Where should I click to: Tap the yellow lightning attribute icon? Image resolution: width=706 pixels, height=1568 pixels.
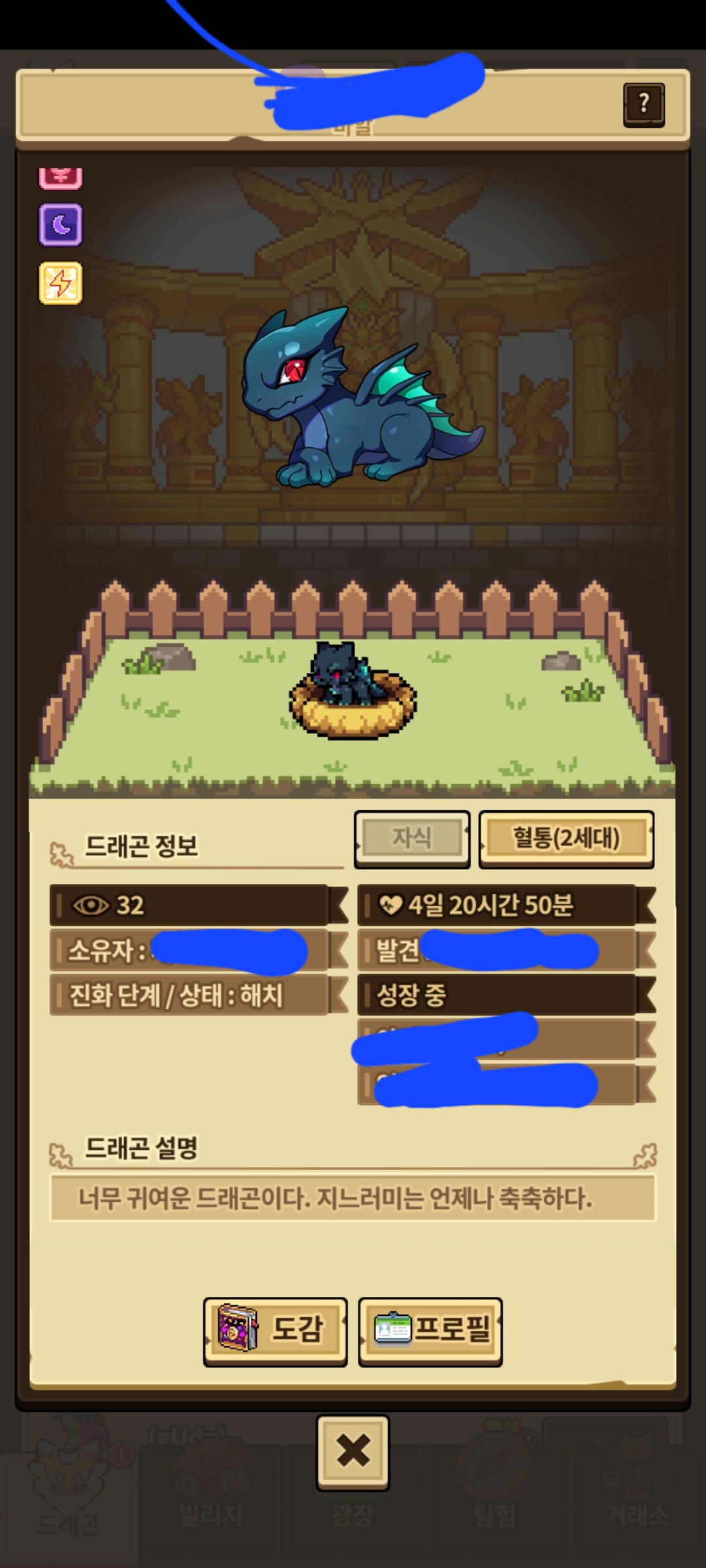(61, 283)
